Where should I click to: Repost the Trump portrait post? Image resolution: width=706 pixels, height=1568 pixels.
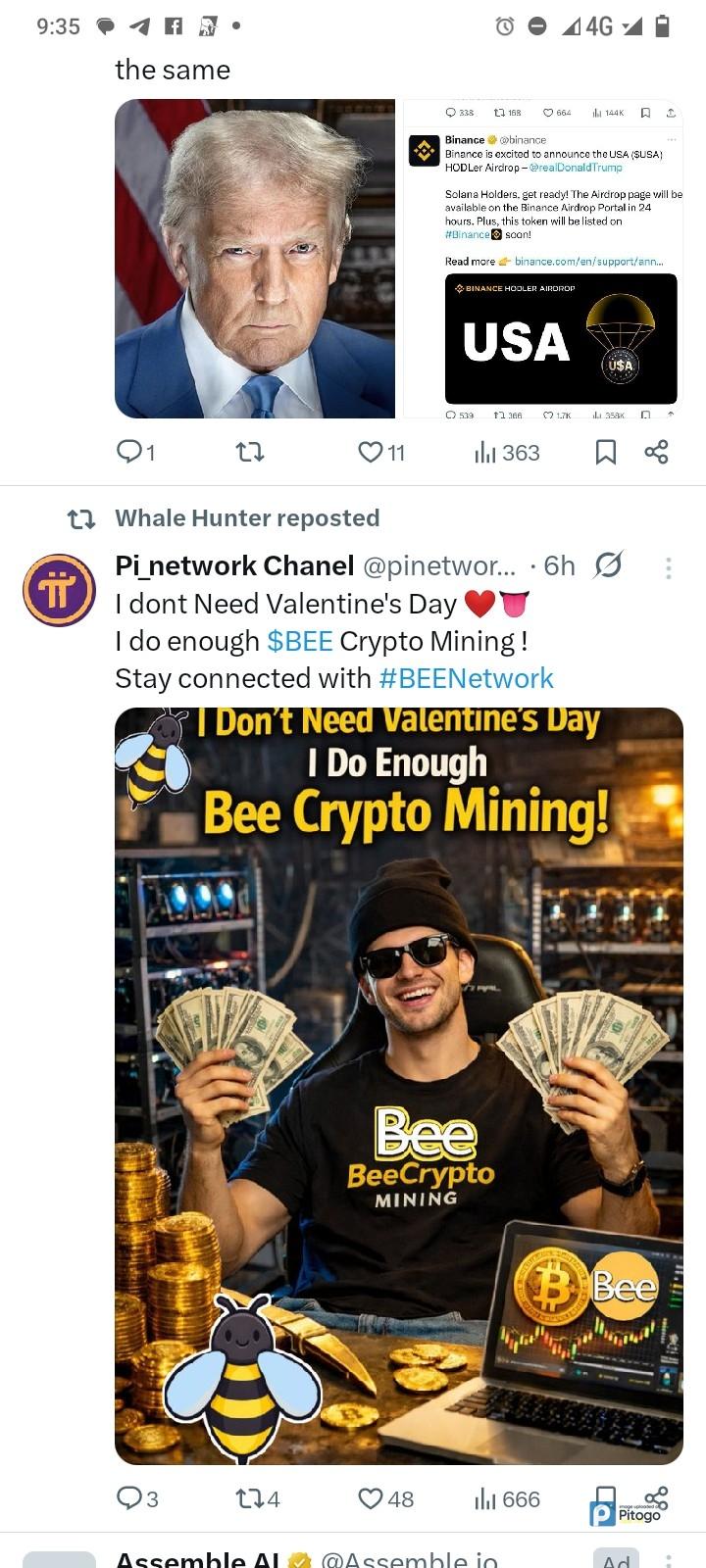click(x=251, y=452)
